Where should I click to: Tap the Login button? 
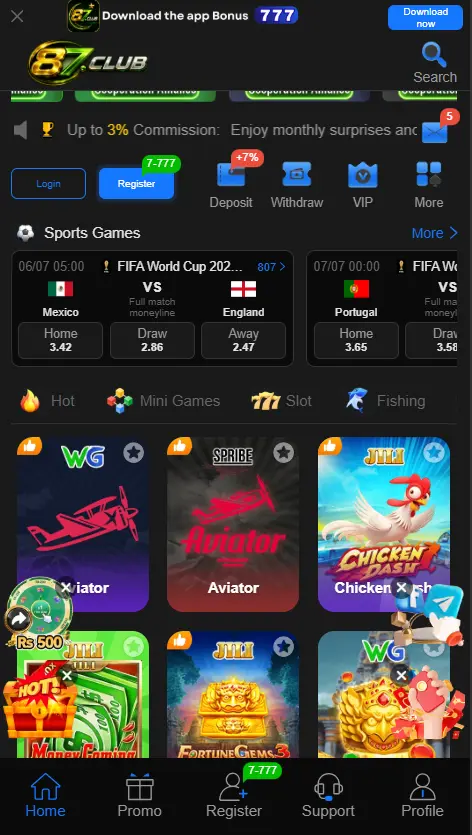click(x=48, y=184)
